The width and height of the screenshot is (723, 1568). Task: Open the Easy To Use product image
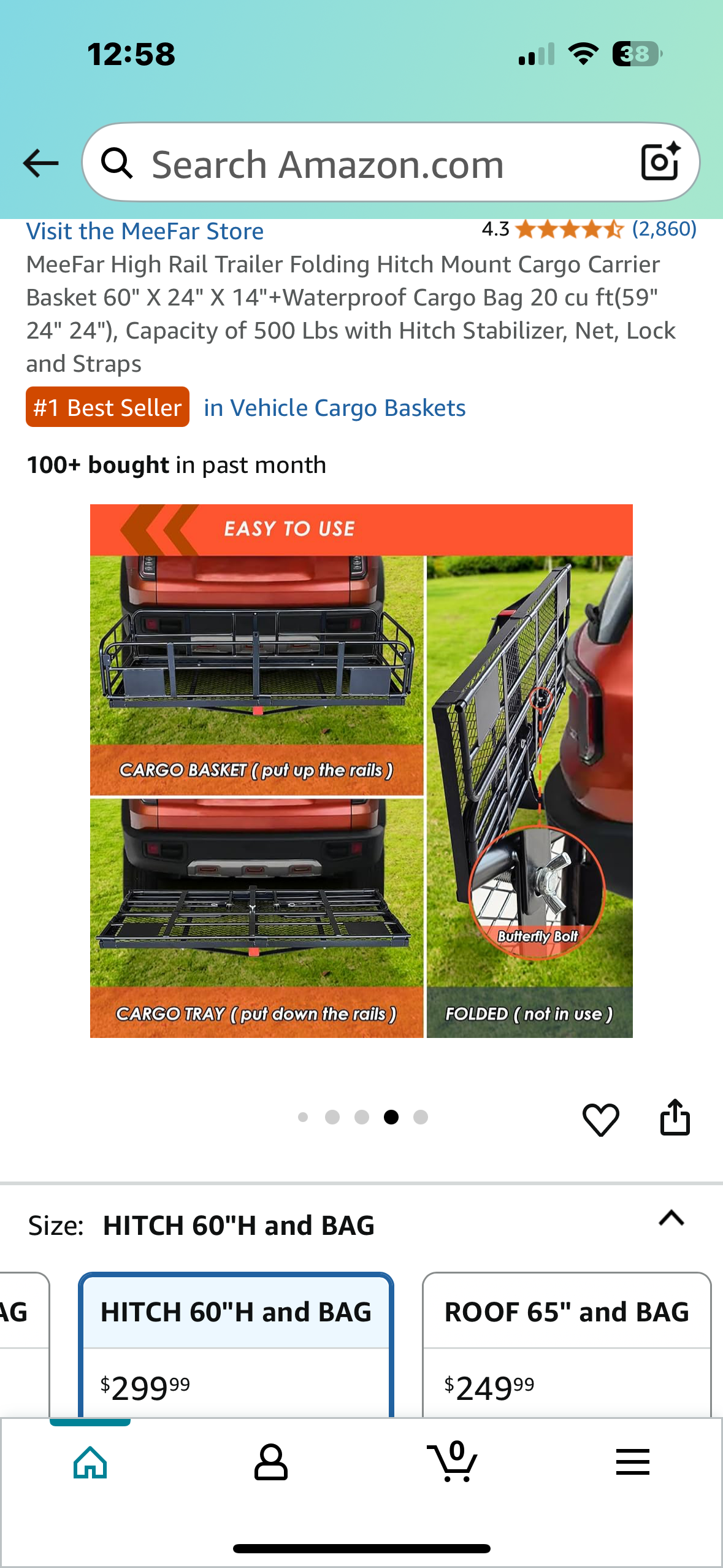click(x=361, y=771)
